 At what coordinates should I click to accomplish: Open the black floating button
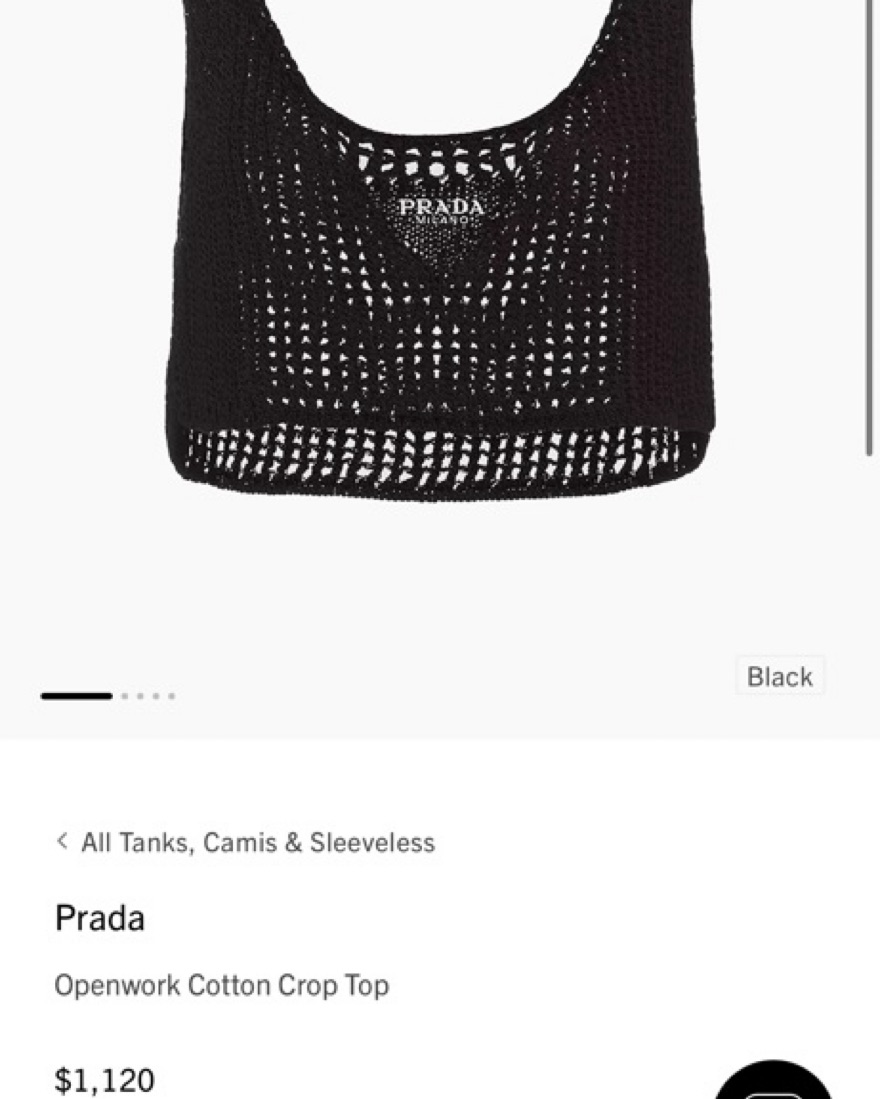773,1085
